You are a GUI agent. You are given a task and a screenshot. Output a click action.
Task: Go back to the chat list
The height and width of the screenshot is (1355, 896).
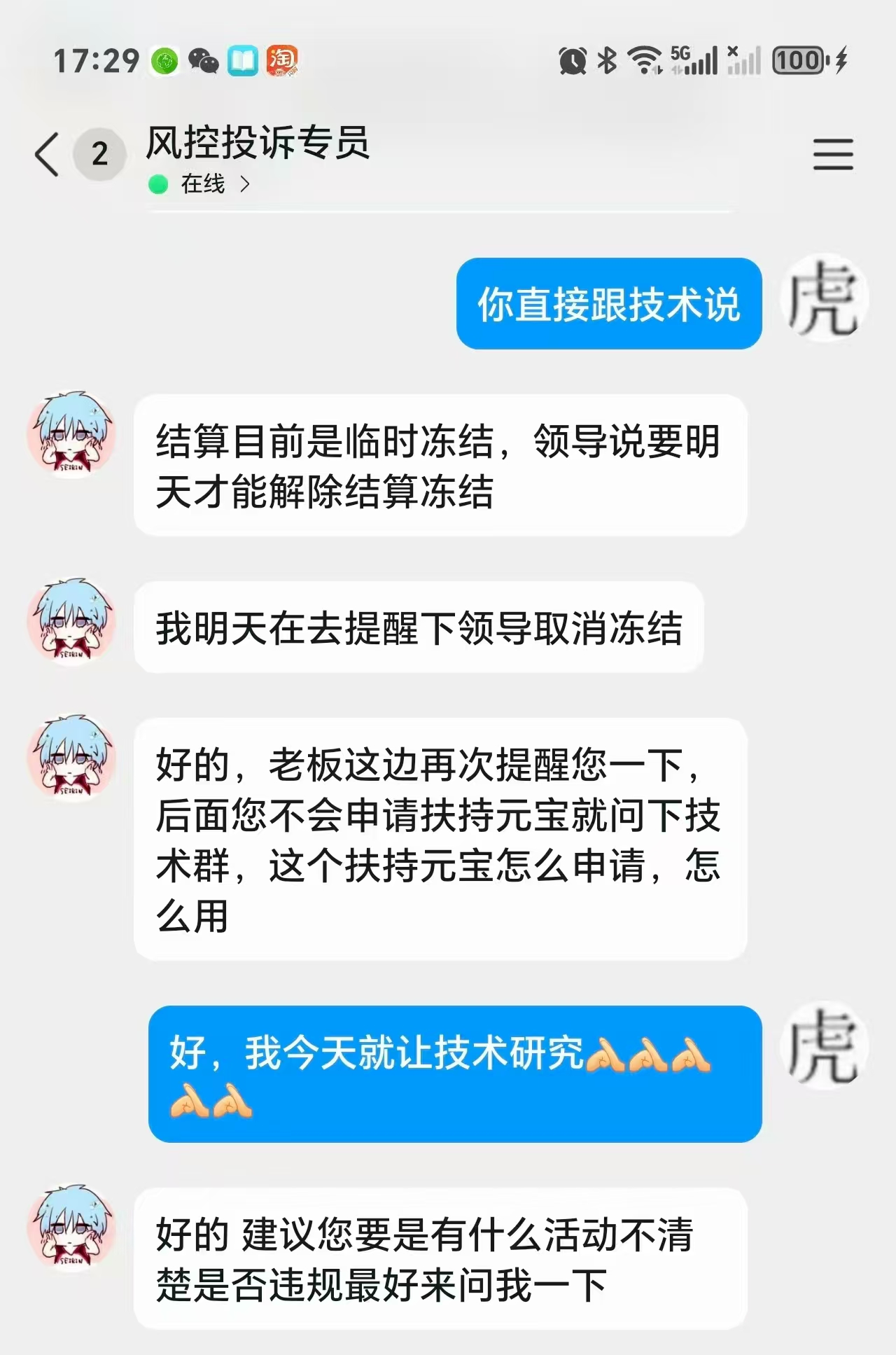pos(48,154)
